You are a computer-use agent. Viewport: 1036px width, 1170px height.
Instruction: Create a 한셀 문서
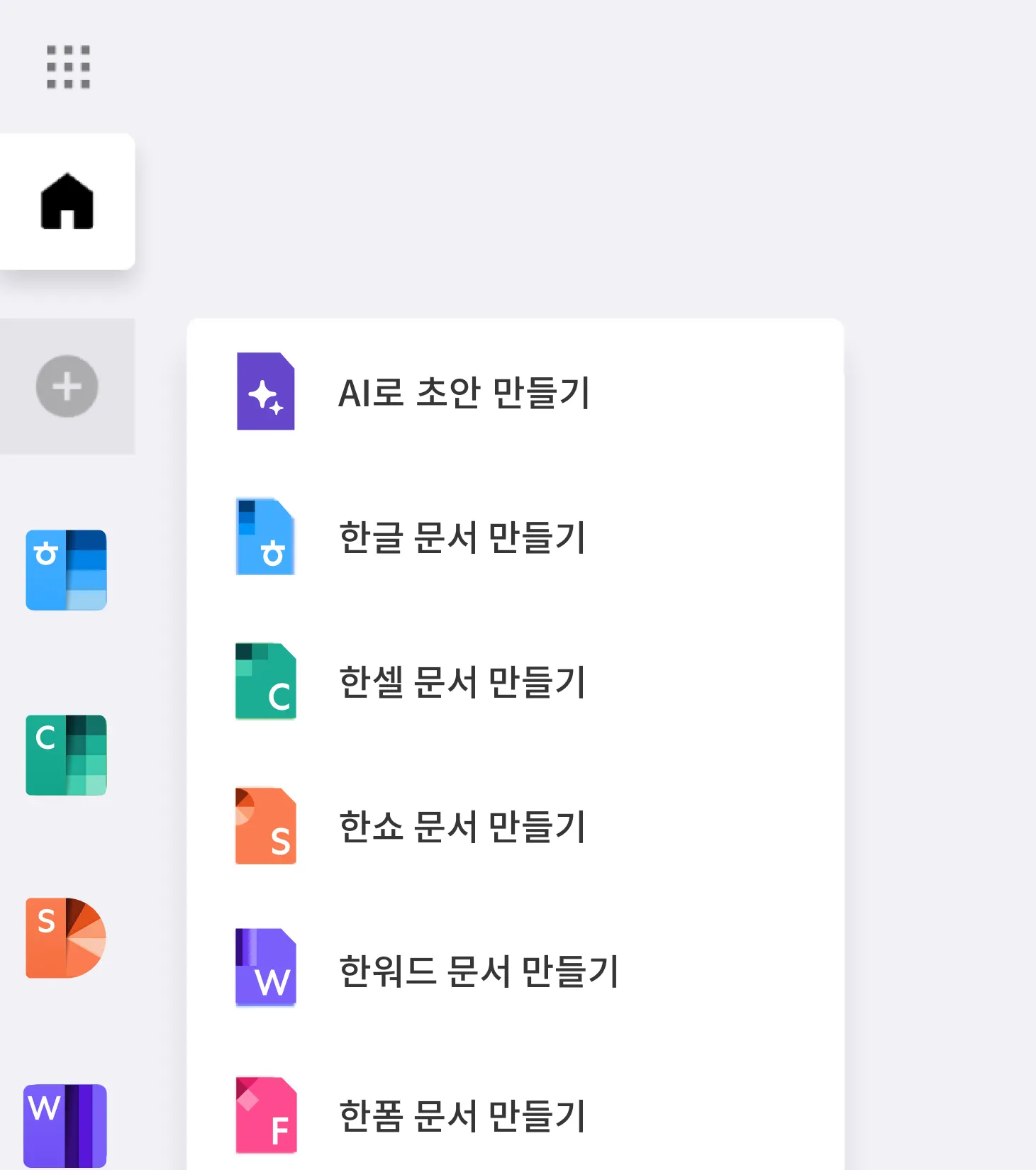click(x=462, y=681)
